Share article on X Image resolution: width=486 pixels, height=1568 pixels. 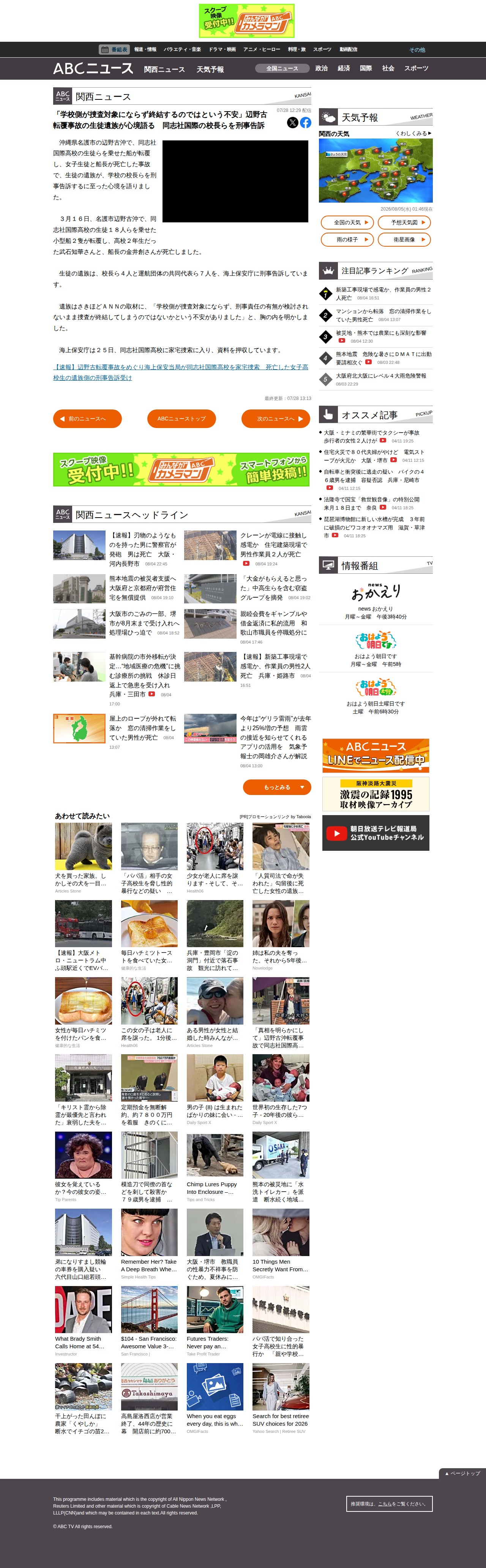(292, 122)
